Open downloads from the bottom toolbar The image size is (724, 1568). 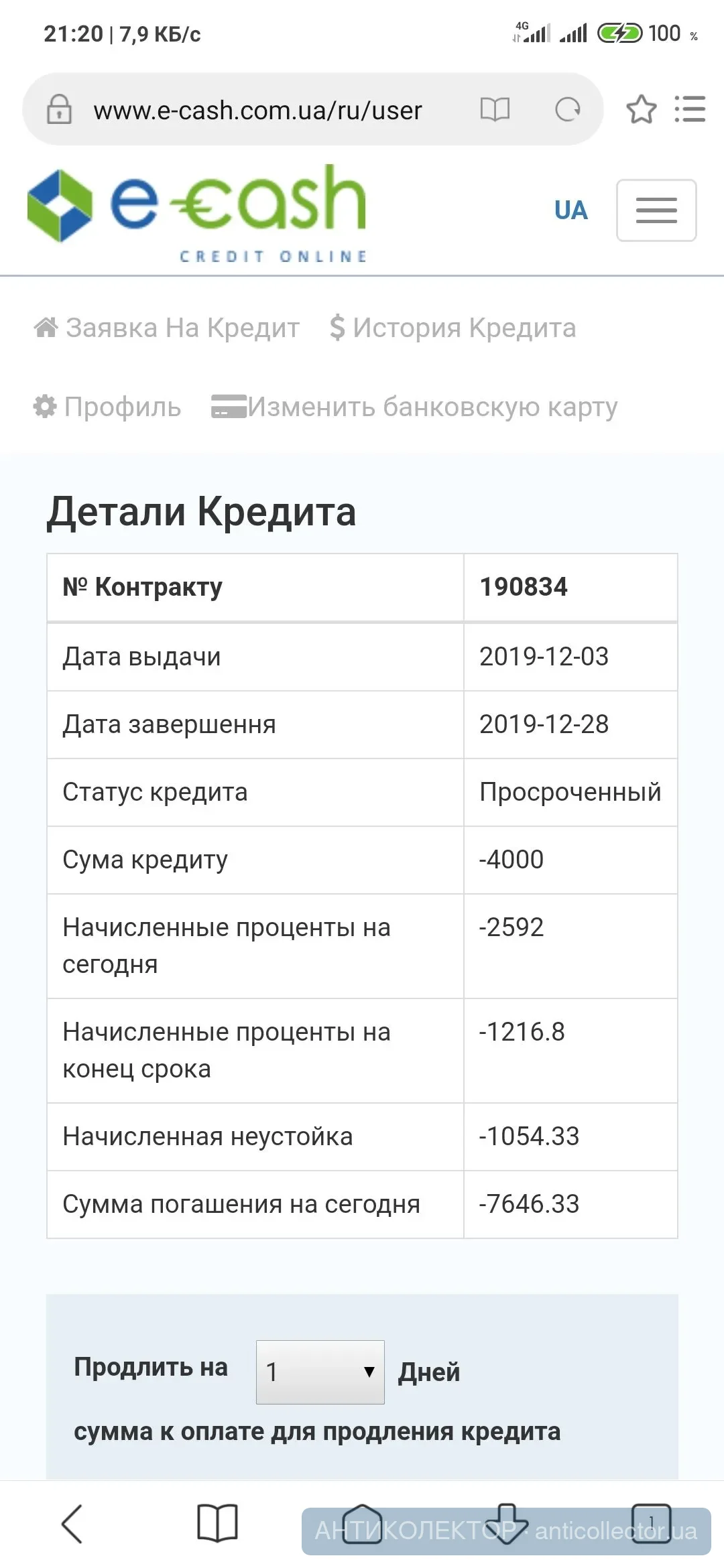[507, 1523]
